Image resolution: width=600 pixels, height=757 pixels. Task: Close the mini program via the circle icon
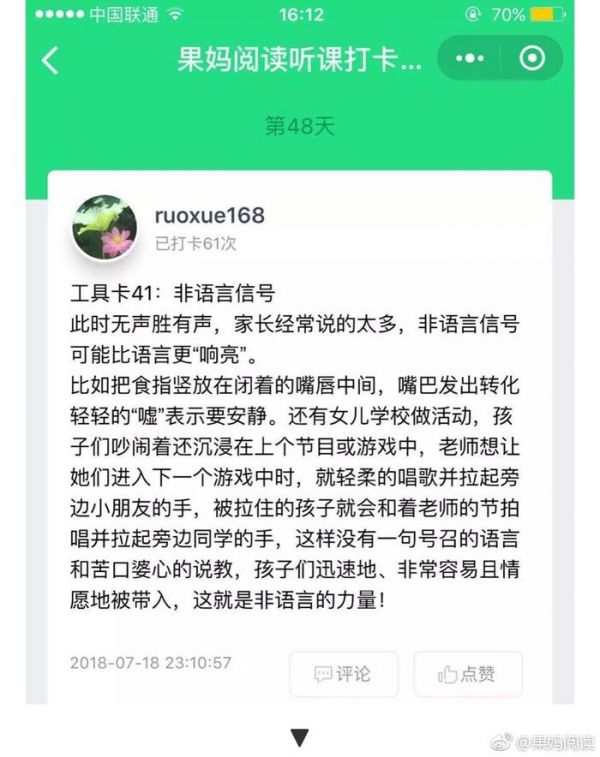coord(532,59)
